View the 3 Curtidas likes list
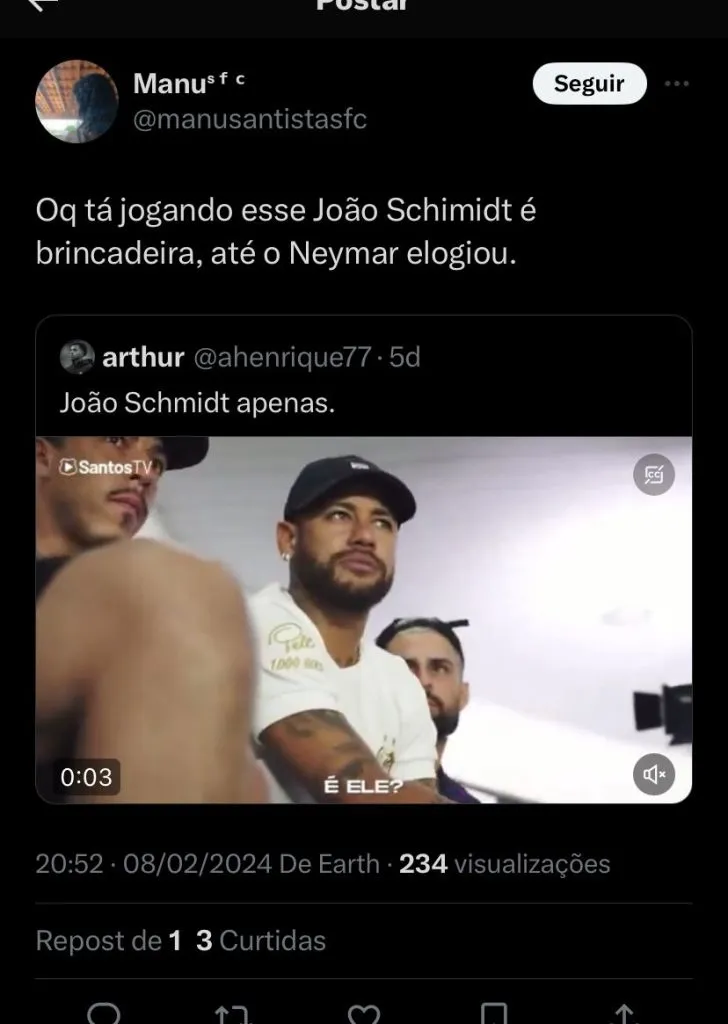 260,941
